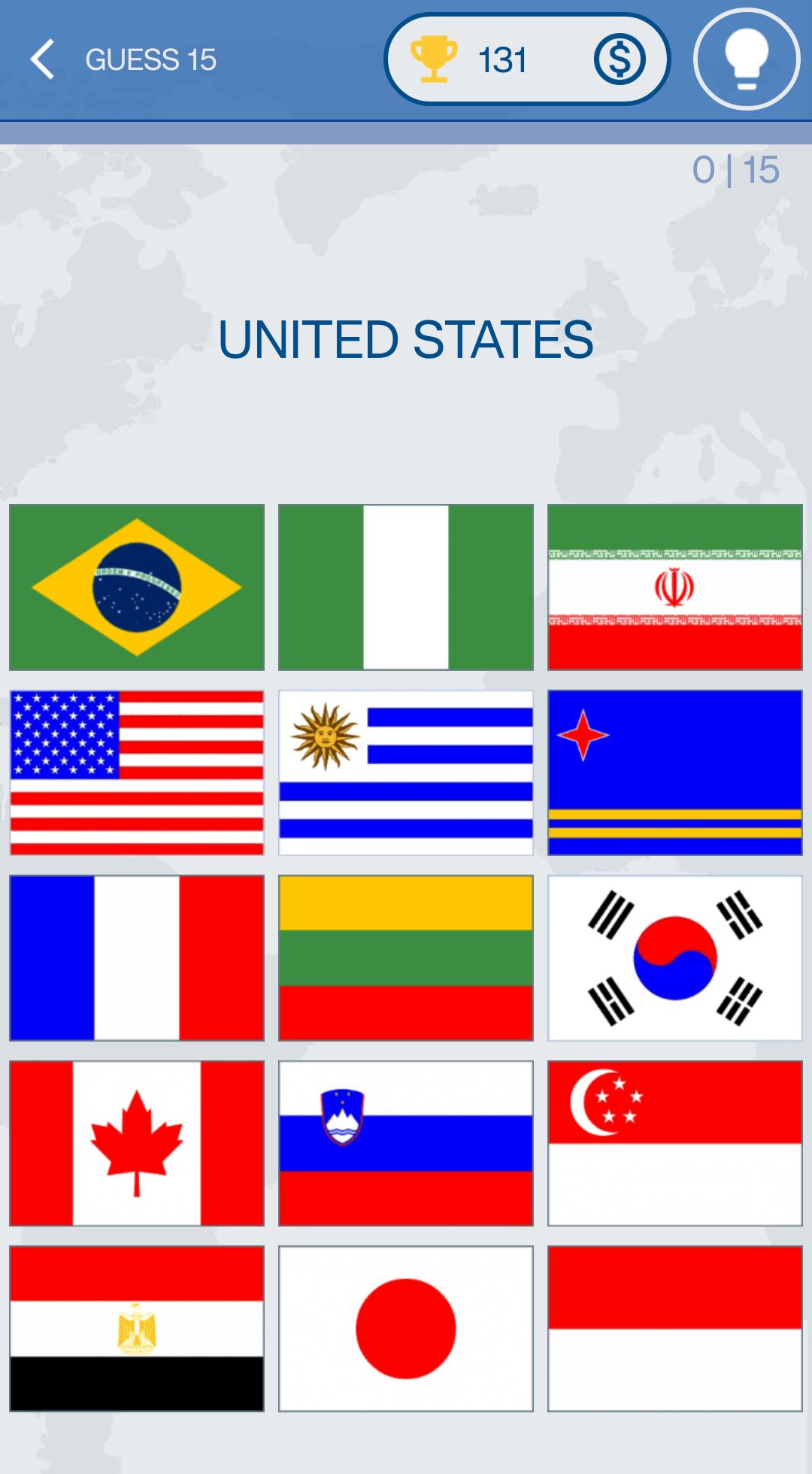Go back using the top-left arrow
812x1474 pixels.
click(42, 59)
